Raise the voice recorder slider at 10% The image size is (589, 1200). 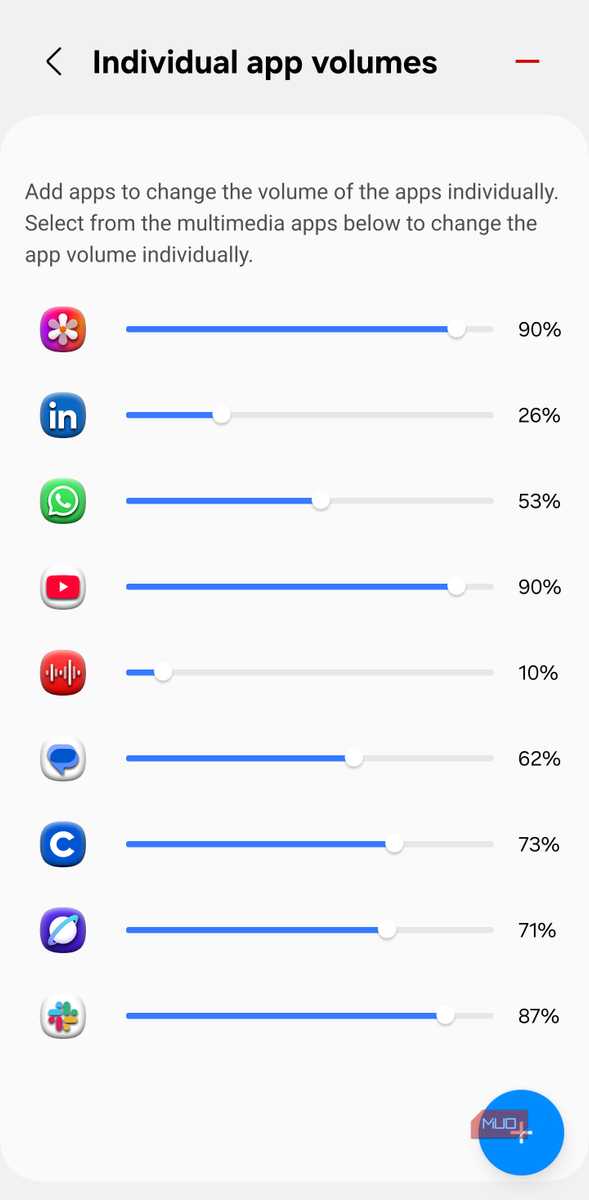(x=309, y=673)
